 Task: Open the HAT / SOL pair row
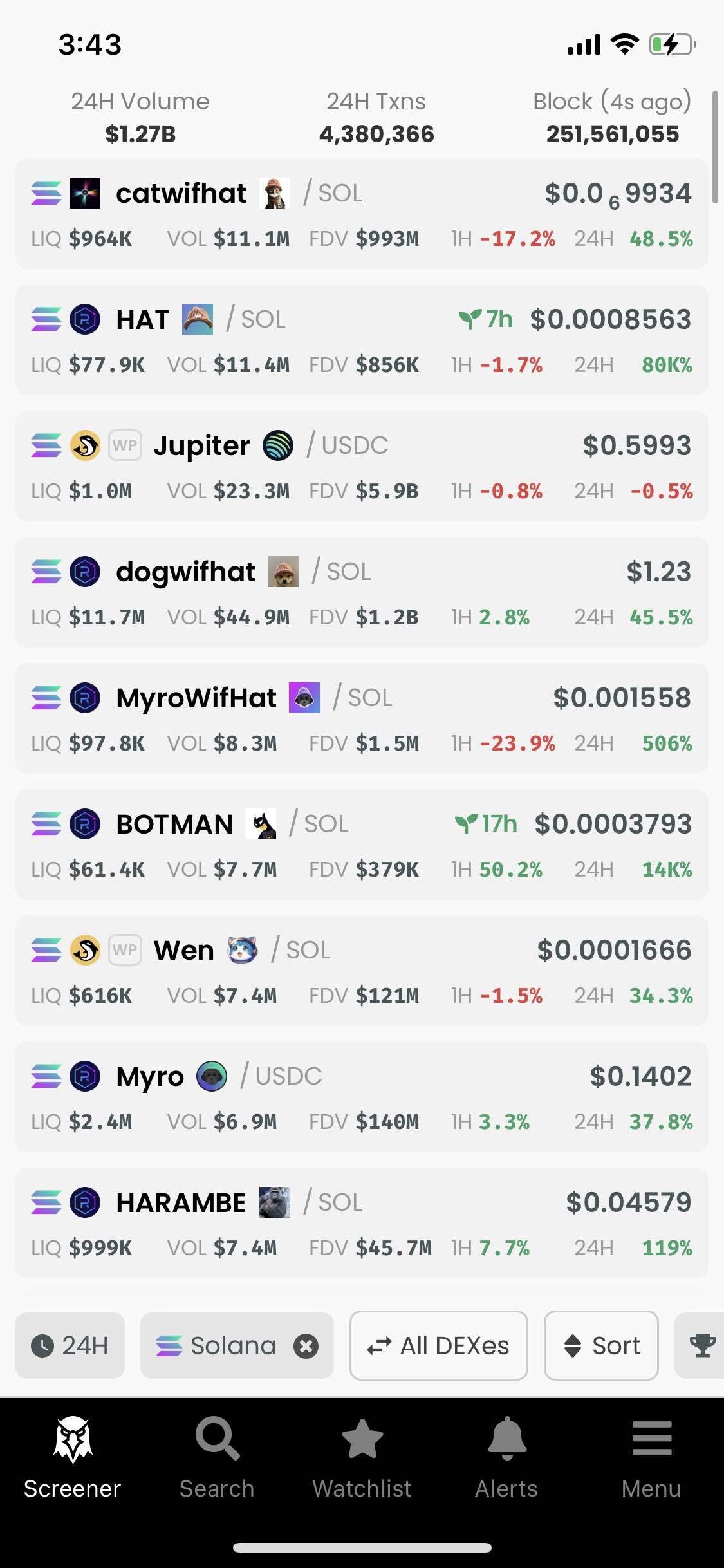click(362, 340)
